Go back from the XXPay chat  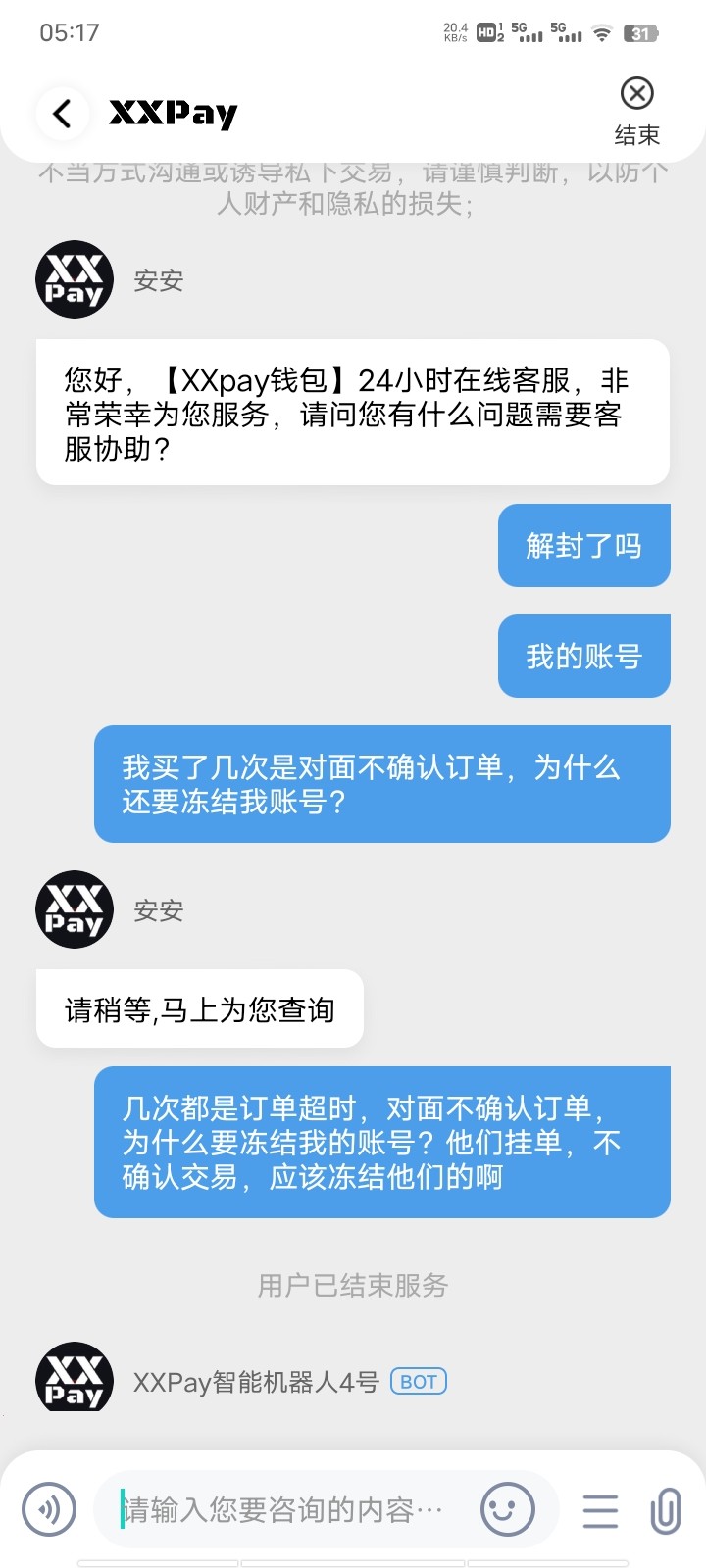(63, 114)
